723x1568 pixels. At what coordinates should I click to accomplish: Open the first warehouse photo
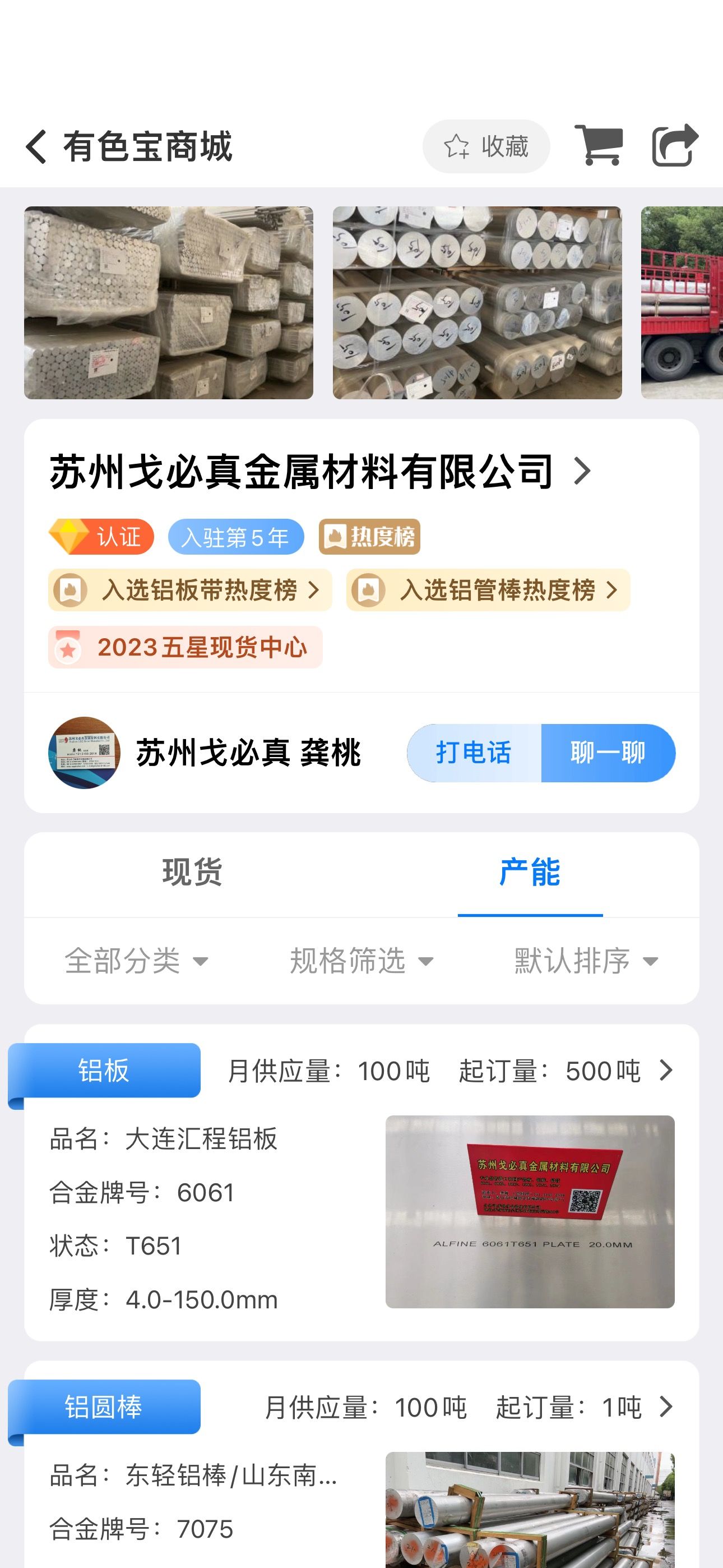(169, 303)
